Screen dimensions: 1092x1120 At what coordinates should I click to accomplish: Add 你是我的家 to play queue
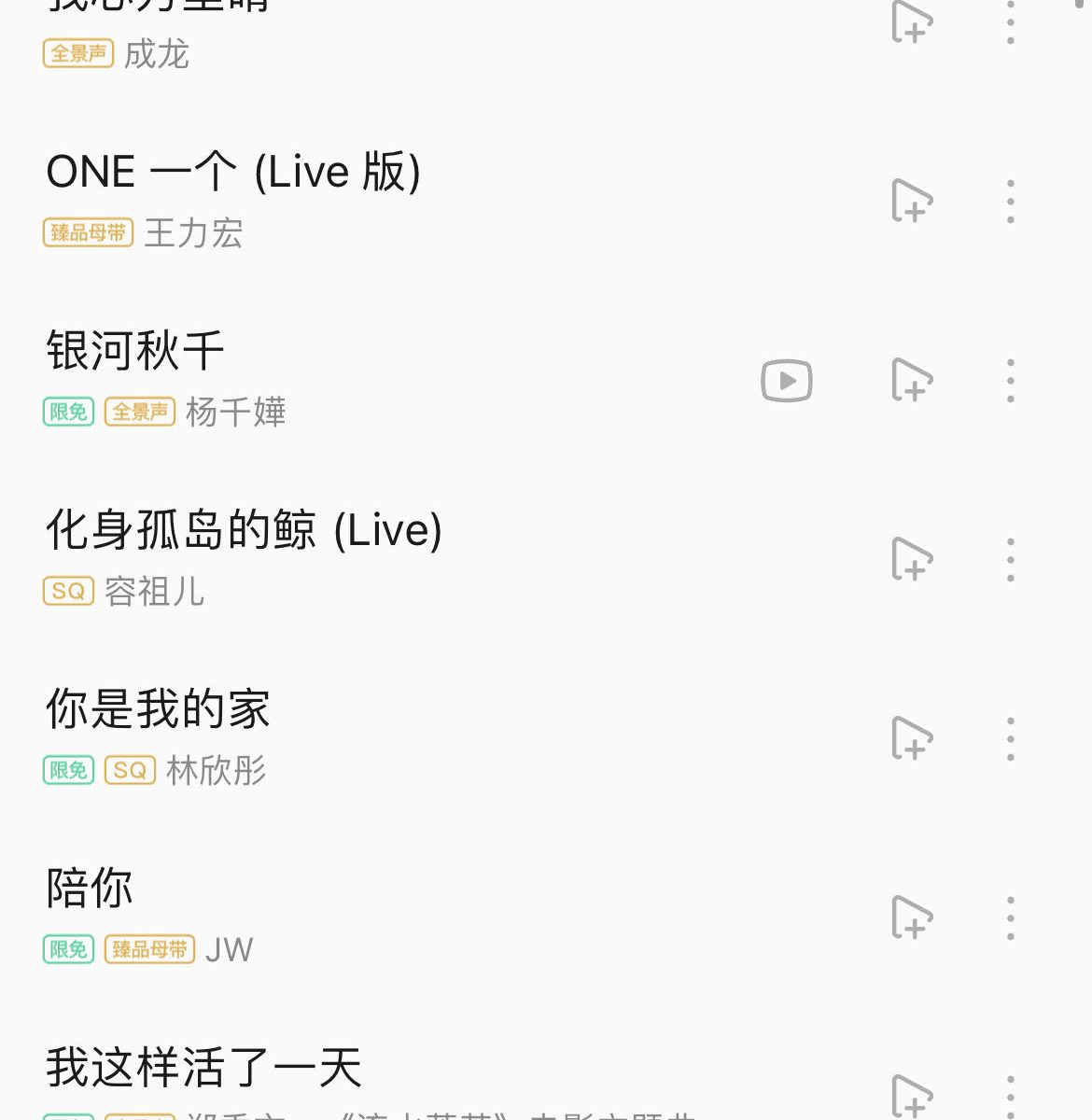point(912,738)
